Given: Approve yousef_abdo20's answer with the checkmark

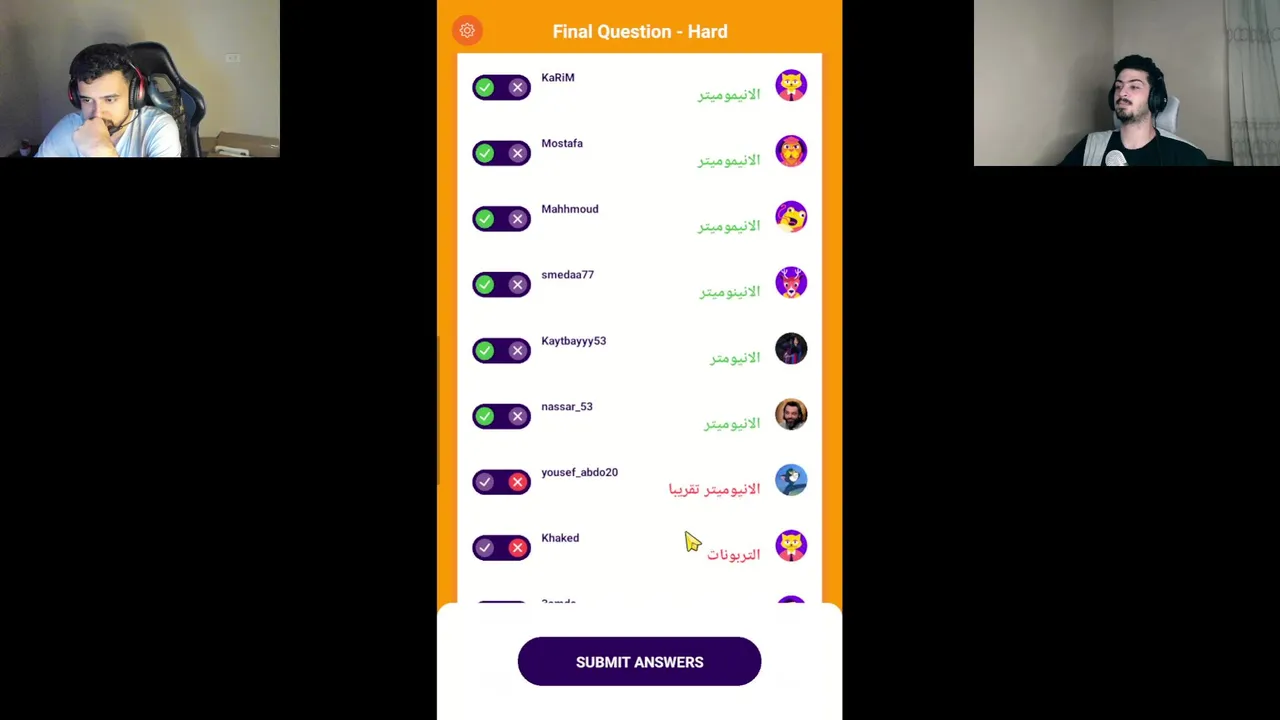Looking at the screenshot, I should click(485, 482).
